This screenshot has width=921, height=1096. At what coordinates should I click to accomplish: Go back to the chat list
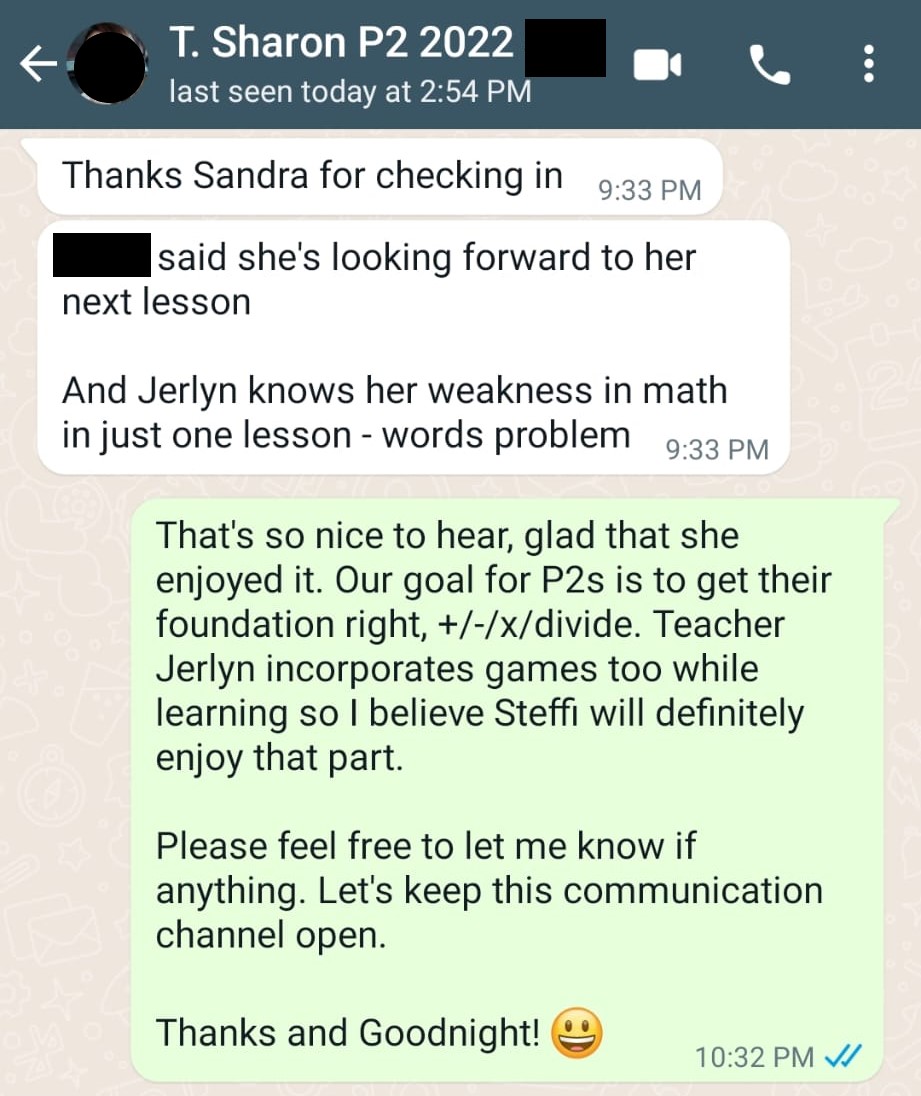[x=38, y=66]
